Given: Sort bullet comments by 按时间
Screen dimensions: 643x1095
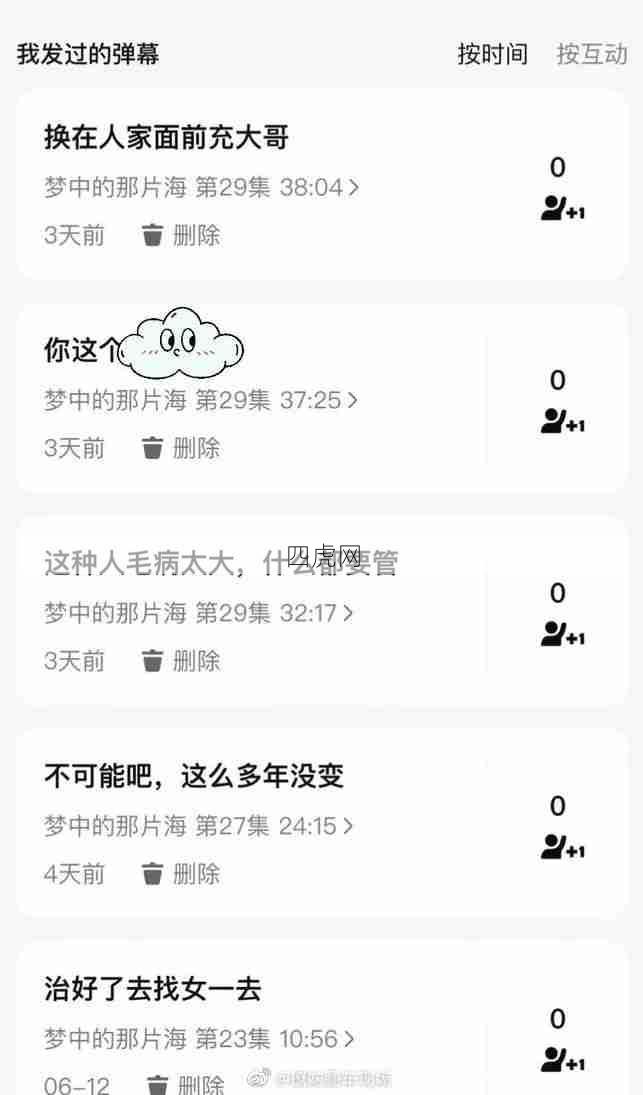Looking at the screenshot, I should 492,54.
